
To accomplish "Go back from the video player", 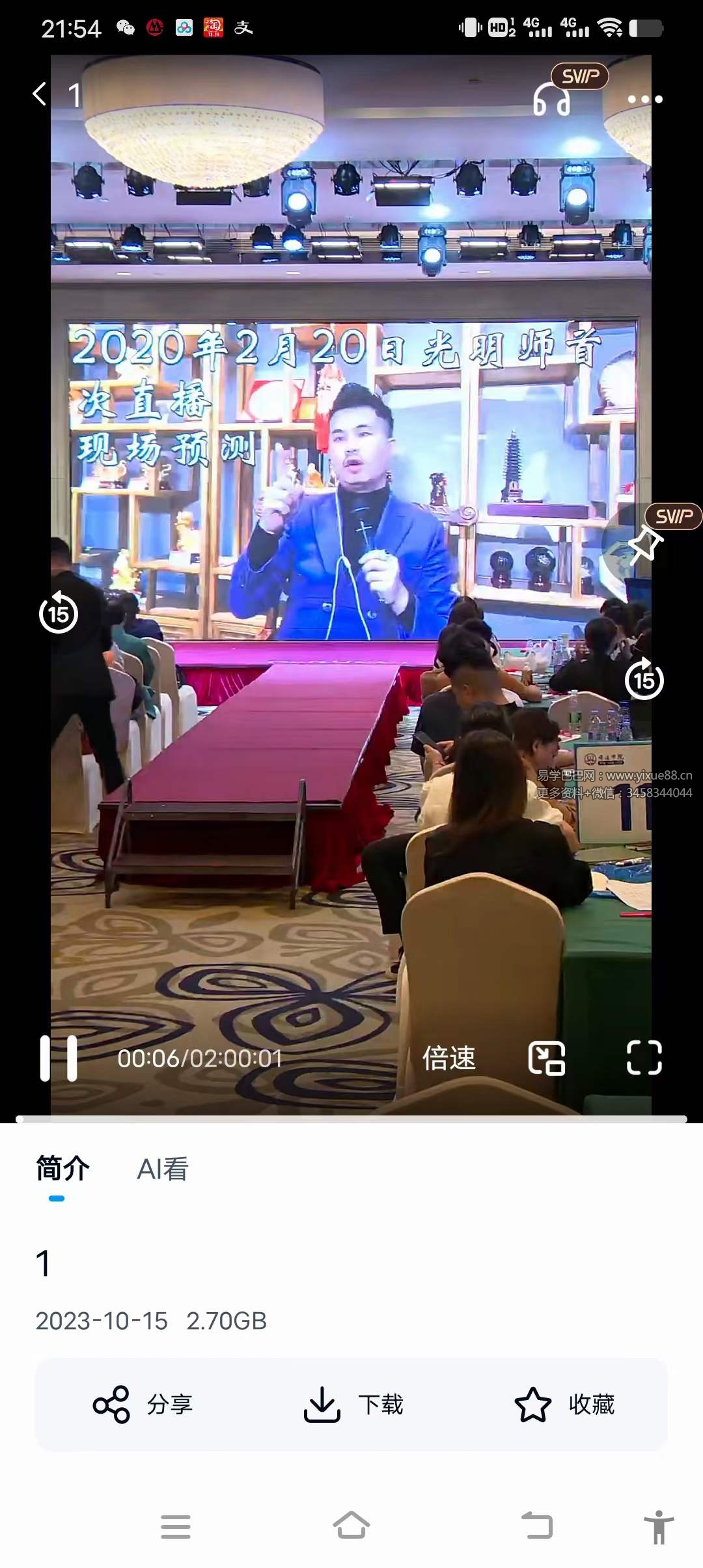I will (x=40, y=94).
